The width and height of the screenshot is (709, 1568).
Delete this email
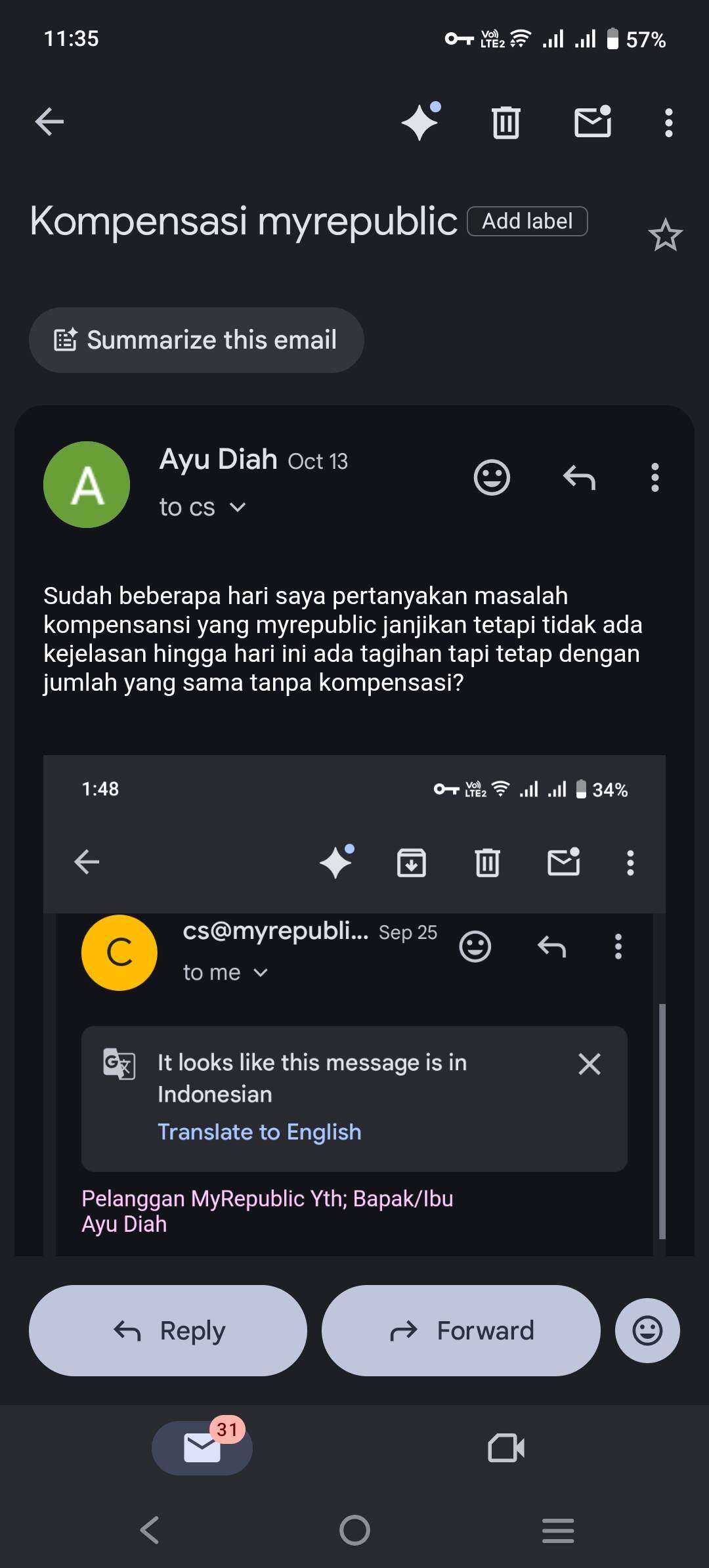point(506,122)
